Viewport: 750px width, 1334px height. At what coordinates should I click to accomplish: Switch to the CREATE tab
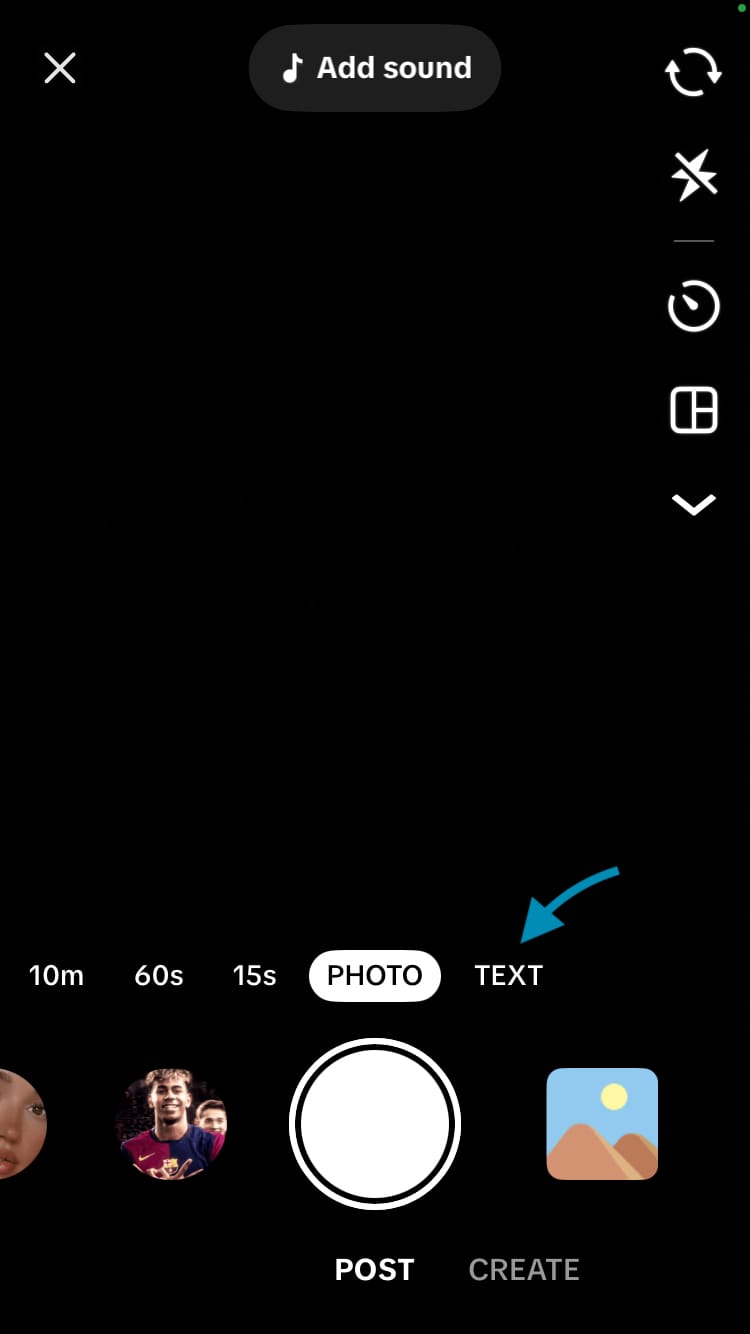(x=524, y=1270)
